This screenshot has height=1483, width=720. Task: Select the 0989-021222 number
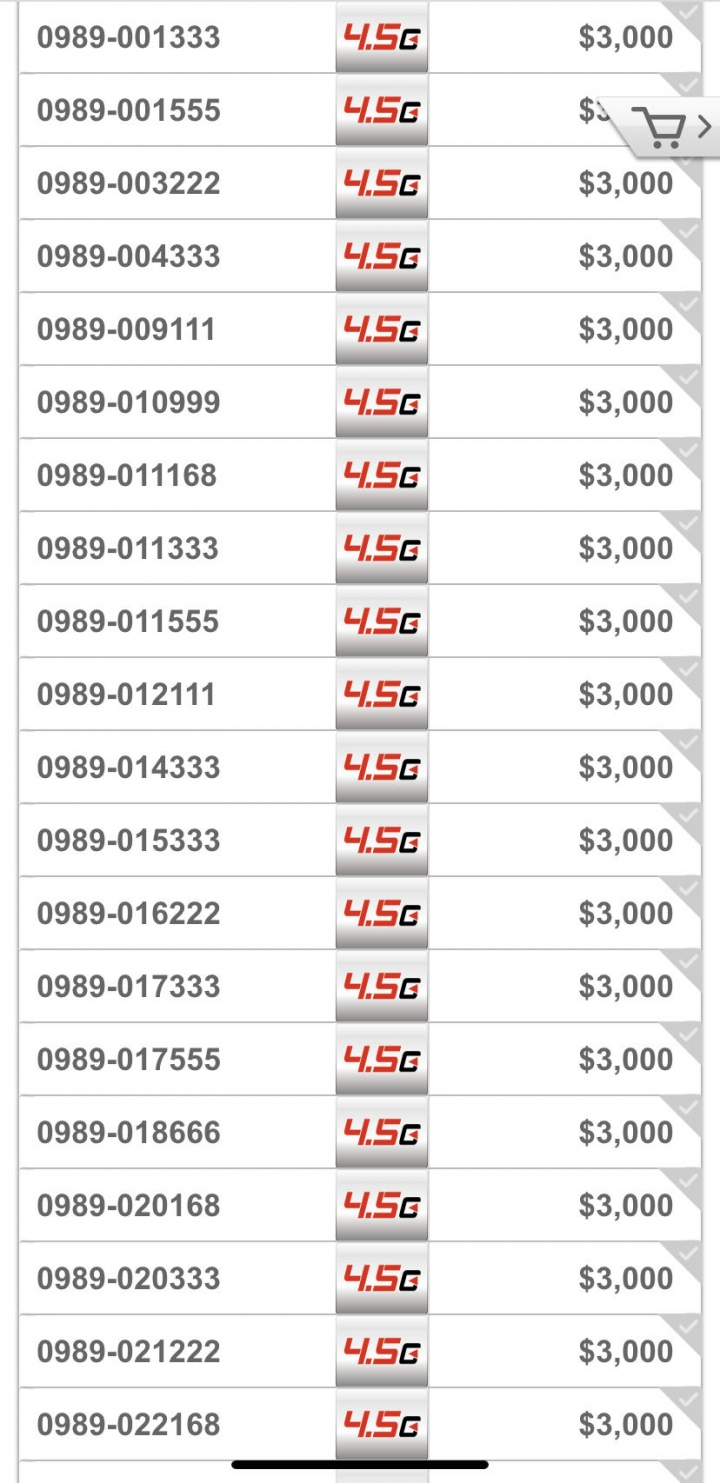tap(360, 1351)
